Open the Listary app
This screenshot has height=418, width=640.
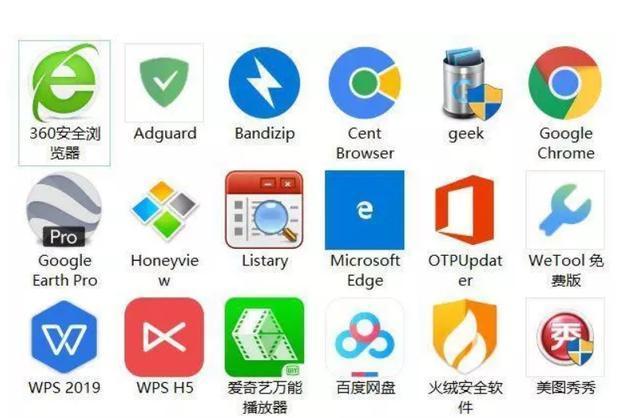click(264, 210)
